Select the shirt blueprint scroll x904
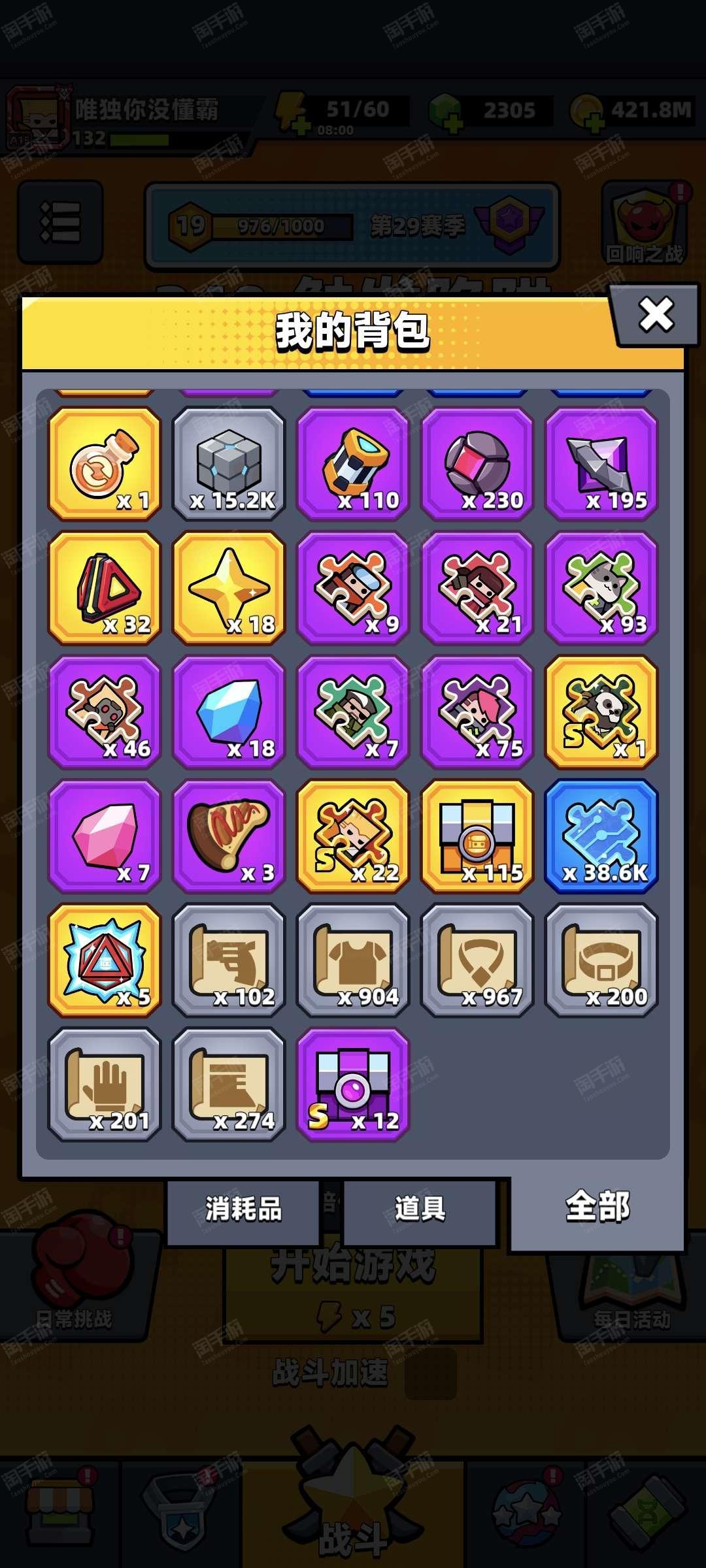Viewport: 706px width, 1568px height. [353, 960]
